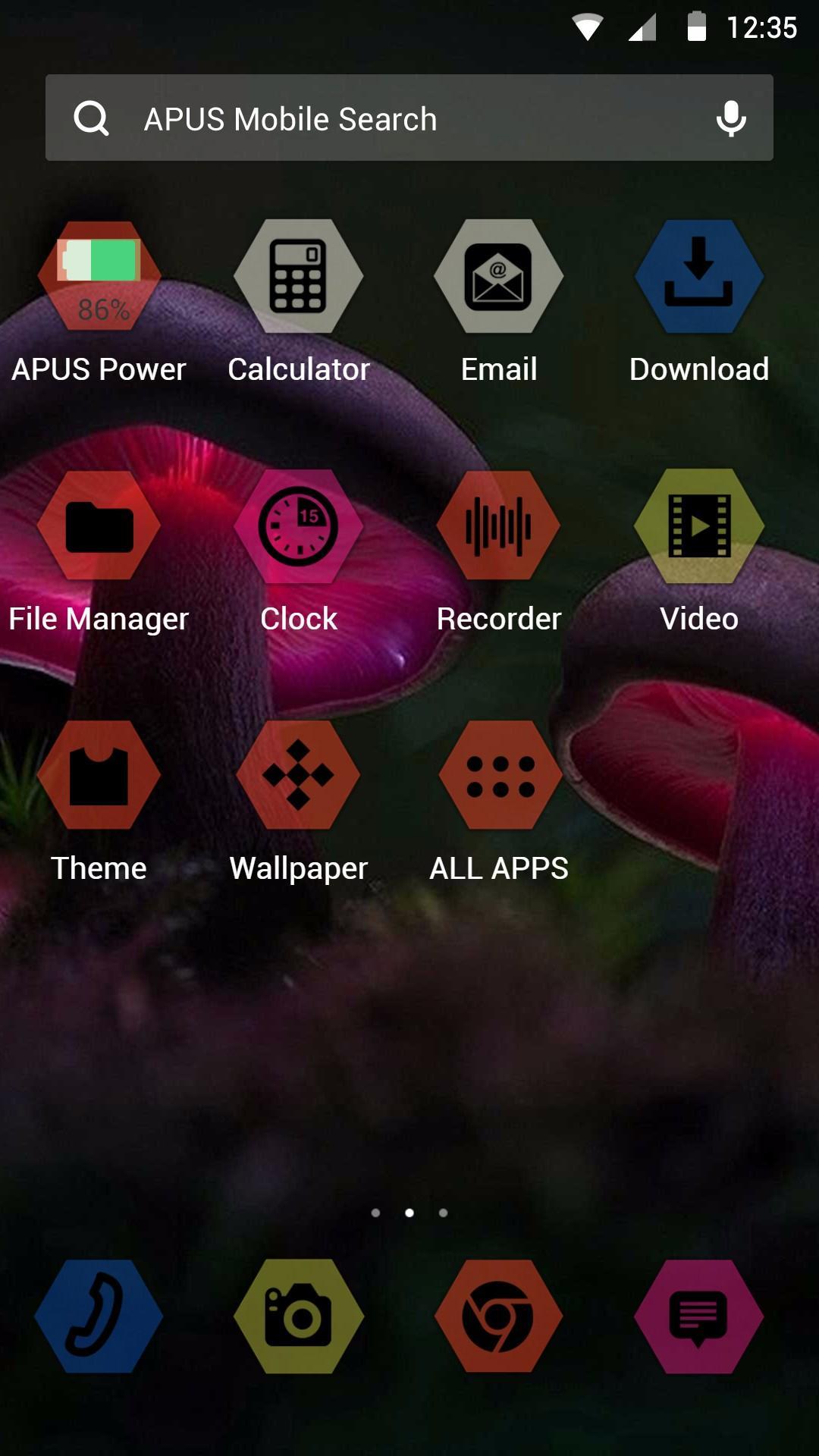Image resolution: width=819 pixels, height=1456 pixels.
Task: Launch the Calculator app
Action: 299,277
